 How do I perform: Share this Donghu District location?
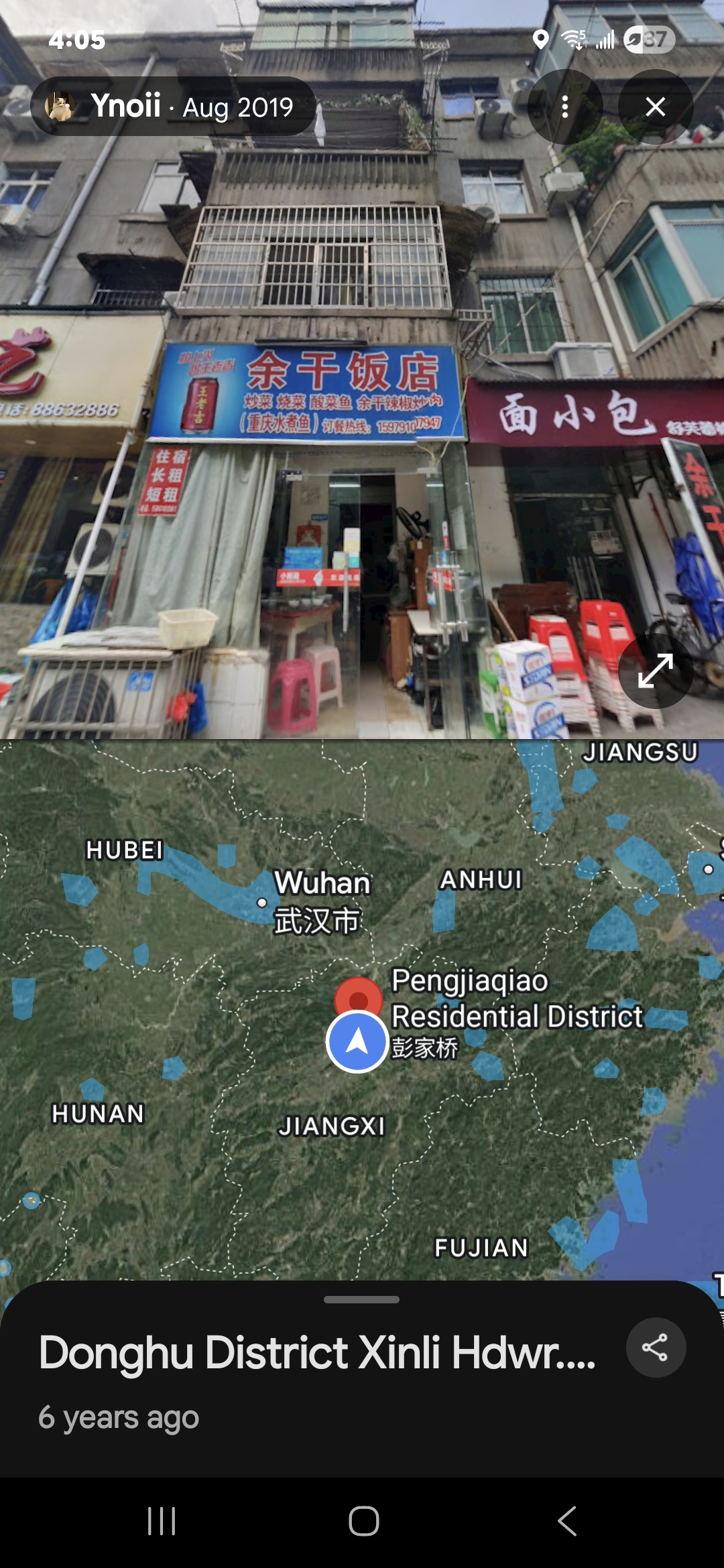pos(655,1348)
